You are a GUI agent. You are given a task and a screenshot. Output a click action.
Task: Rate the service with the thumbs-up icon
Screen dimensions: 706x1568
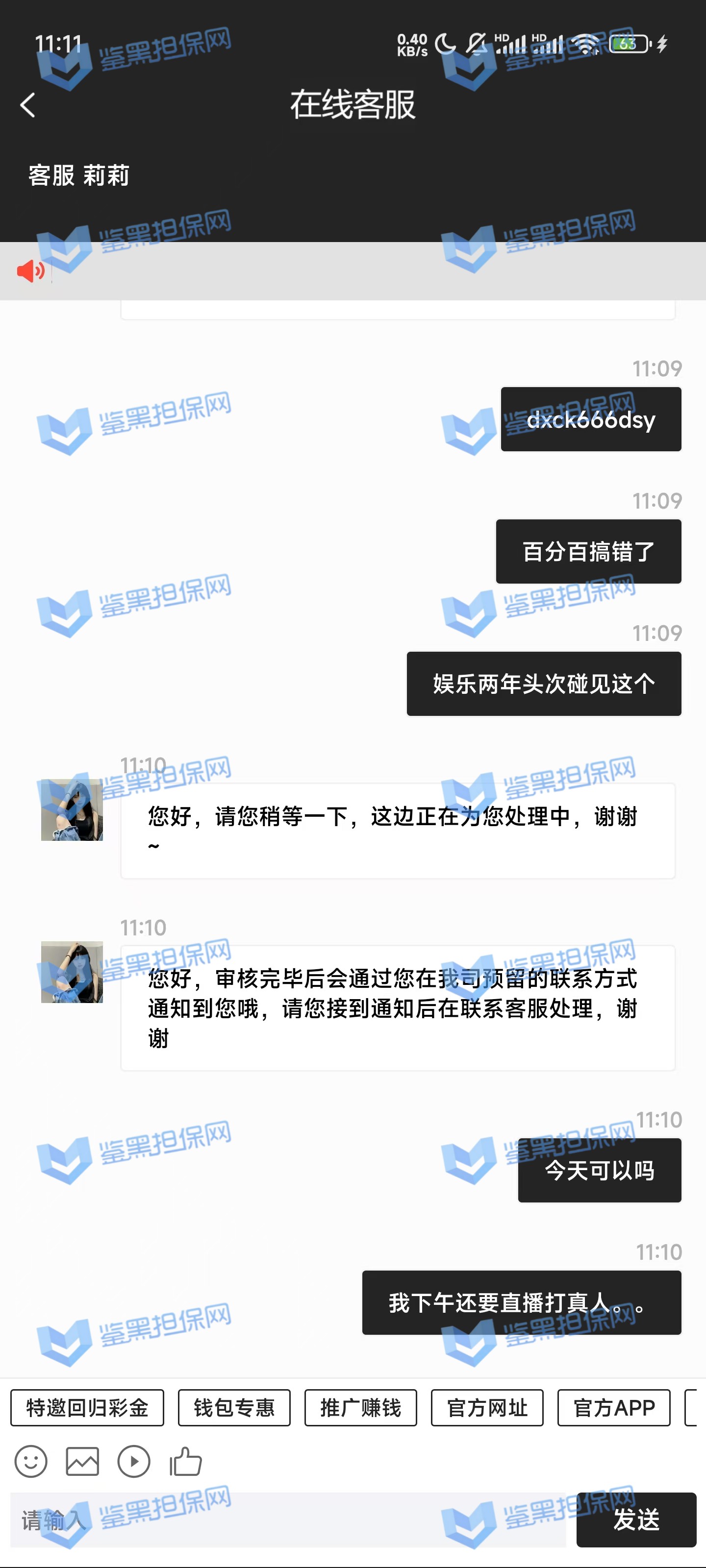[186, 1462]
